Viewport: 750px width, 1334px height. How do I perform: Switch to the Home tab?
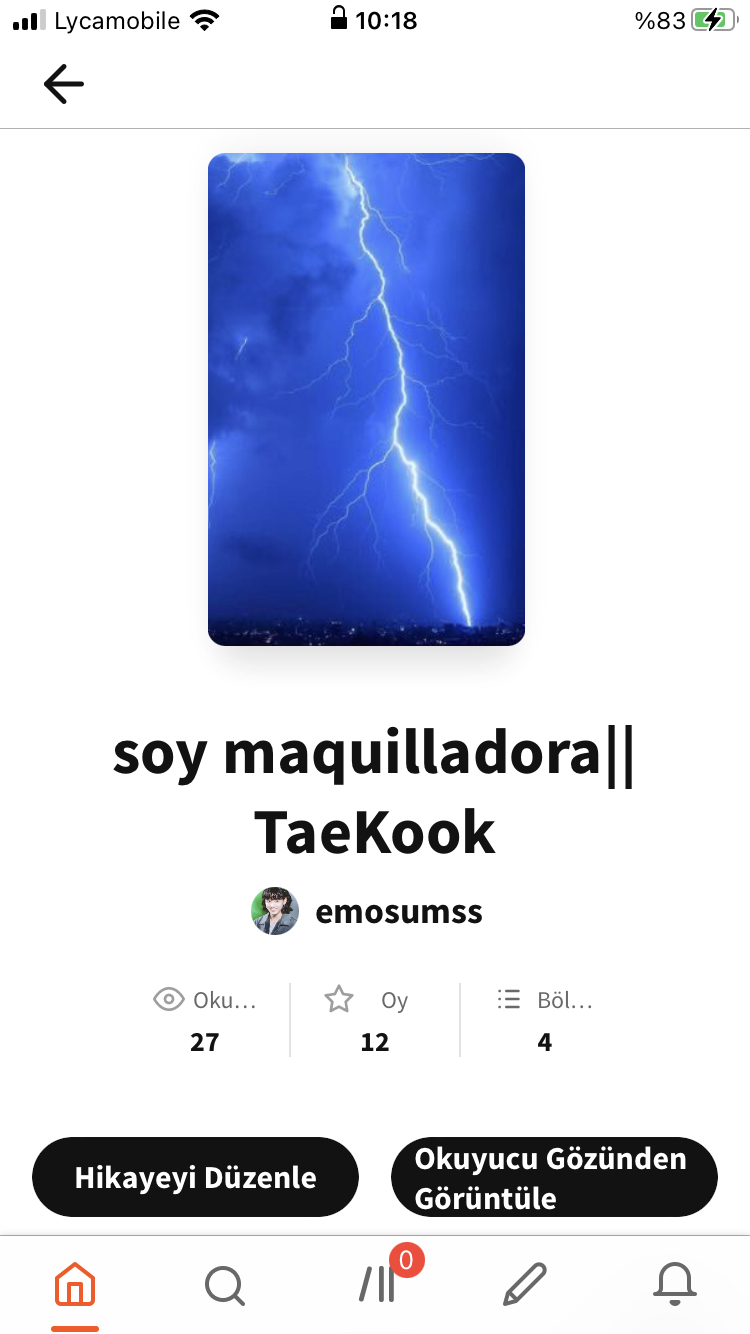tap(75, 1284)
